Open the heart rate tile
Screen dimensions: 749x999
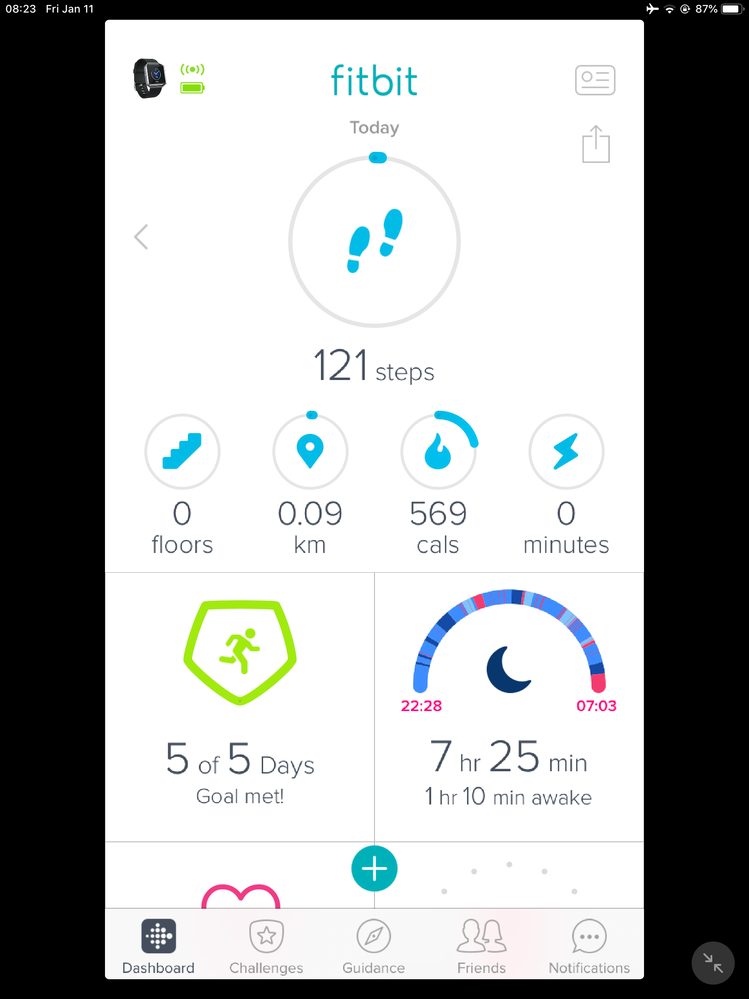click(240, 888)
